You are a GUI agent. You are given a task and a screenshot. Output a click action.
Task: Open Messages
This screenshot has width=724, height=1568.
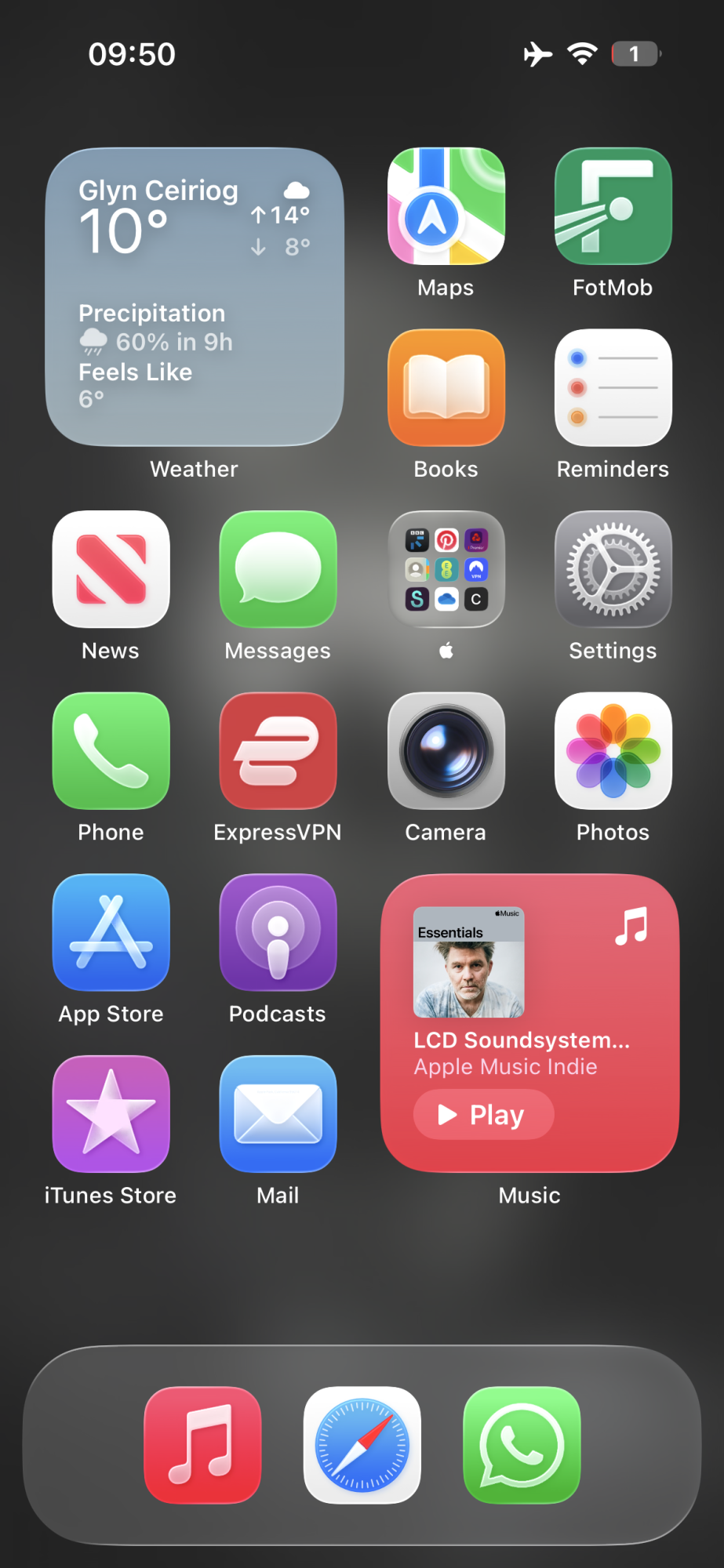click(278, 569)
